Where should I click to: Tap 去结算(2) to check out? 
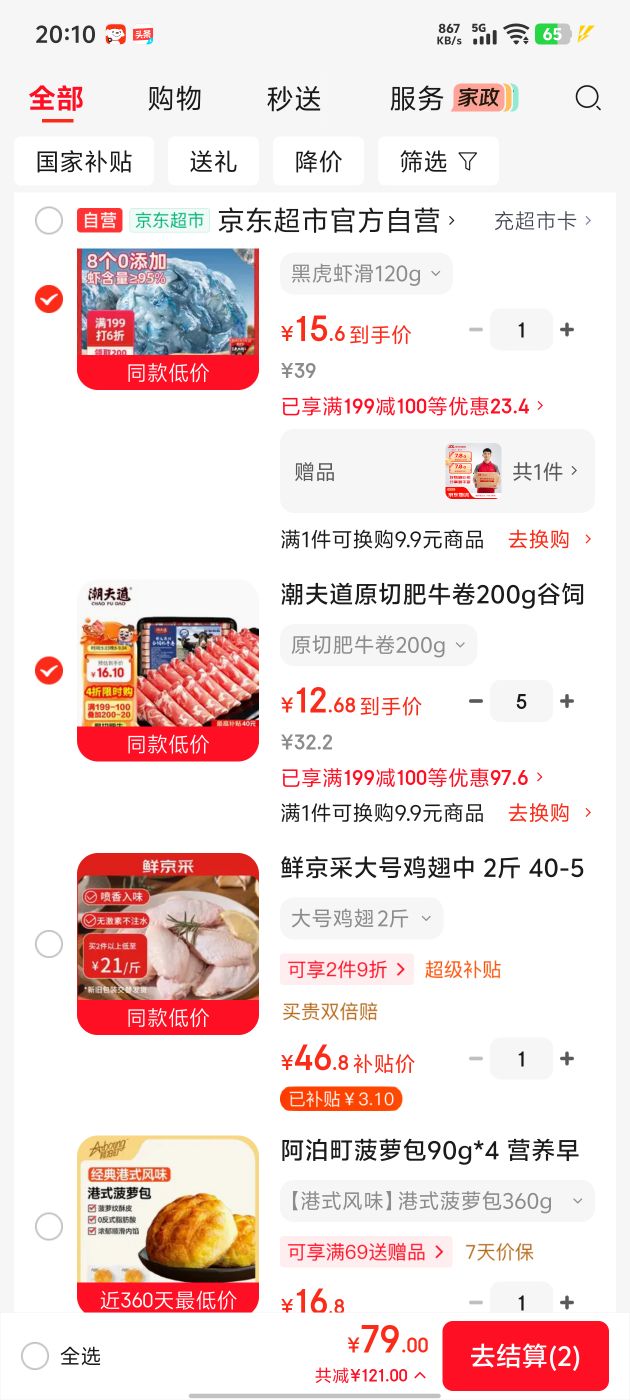pos(525,1356)
